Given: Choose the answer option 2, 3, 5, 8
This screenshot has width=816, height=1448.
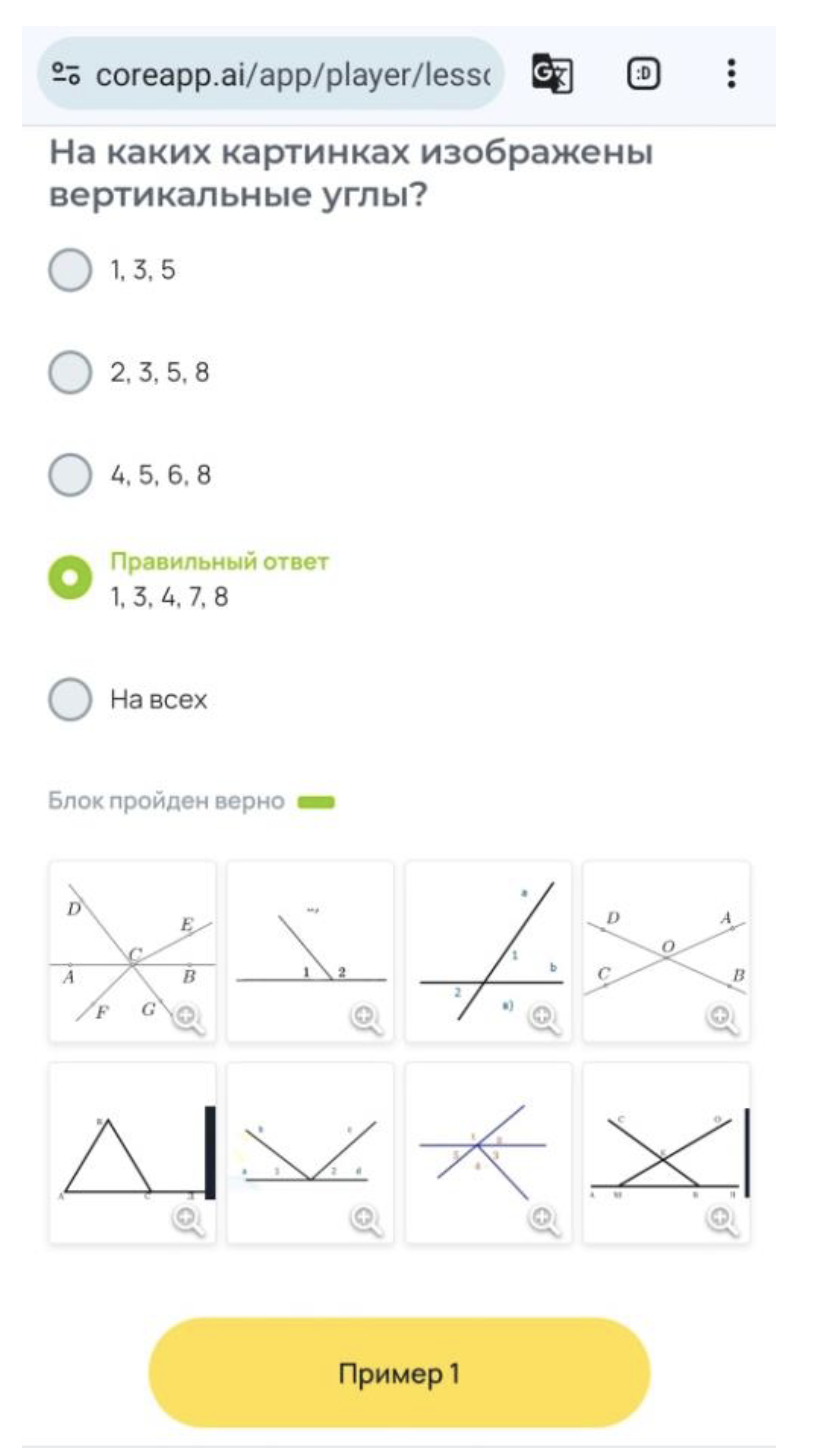Looking at the screenshot, I should coord(70,373).
